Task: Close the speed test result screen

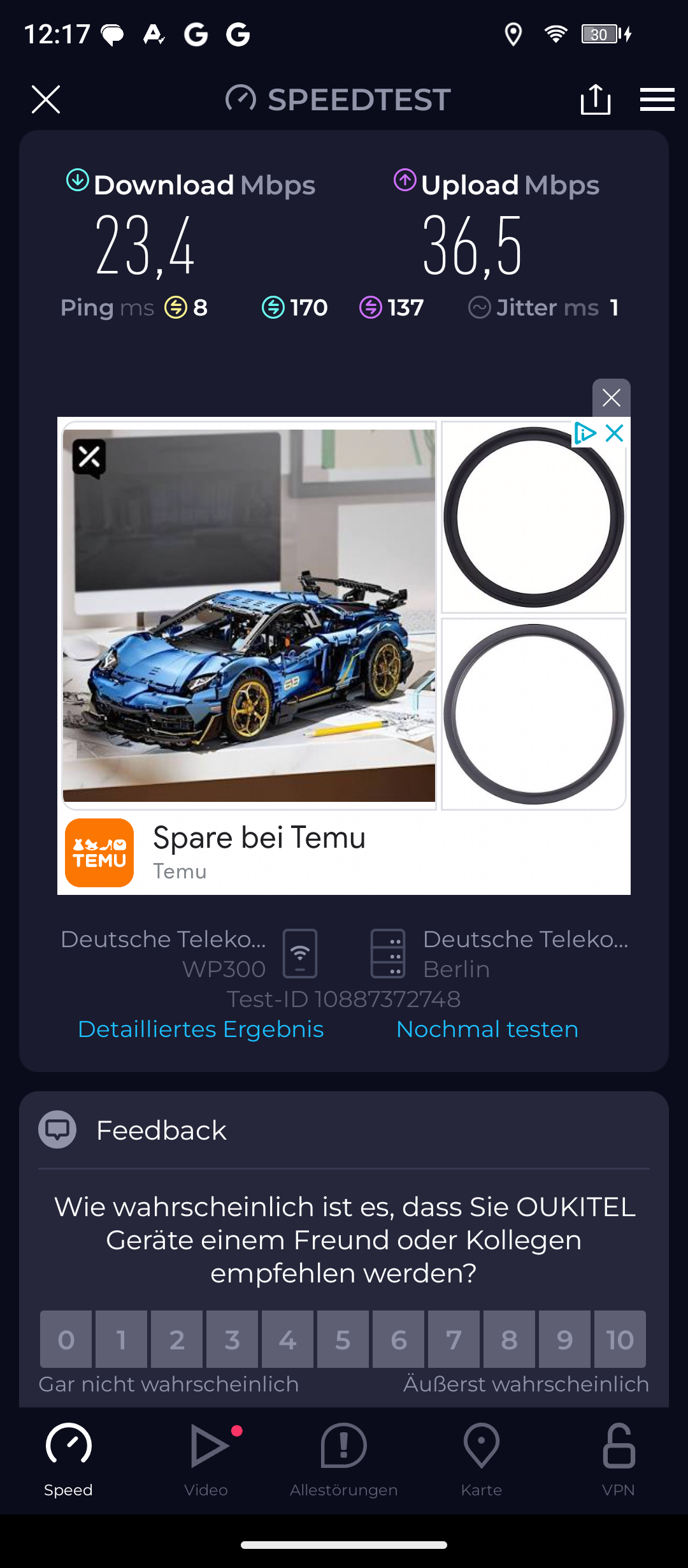Action: pos(46,99)
